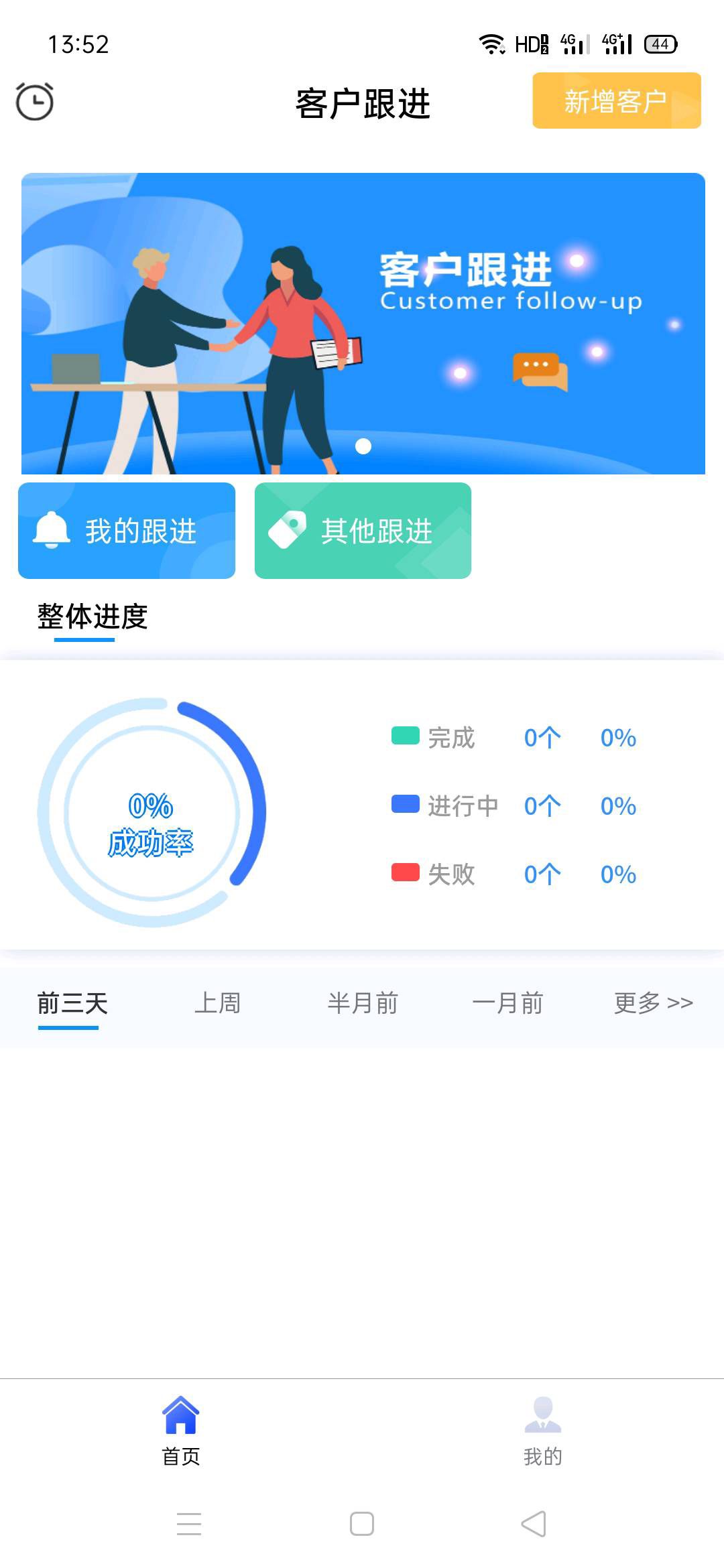Tap 更多 >> for more periods
This screenshot has width=724, height=1568.
(x=653, y=1003)
